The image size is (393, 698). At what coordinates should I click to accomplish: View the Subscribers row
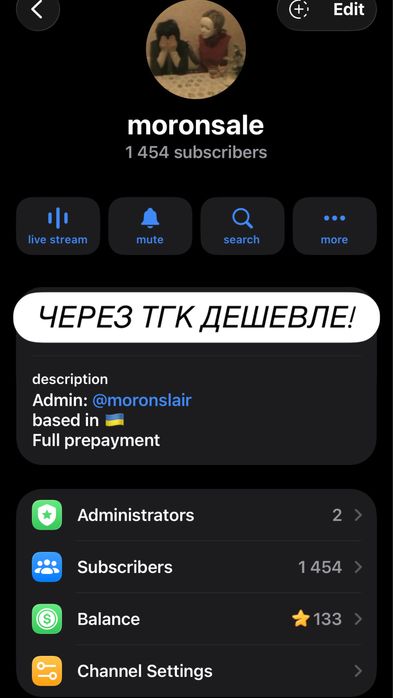coord(196,567)
